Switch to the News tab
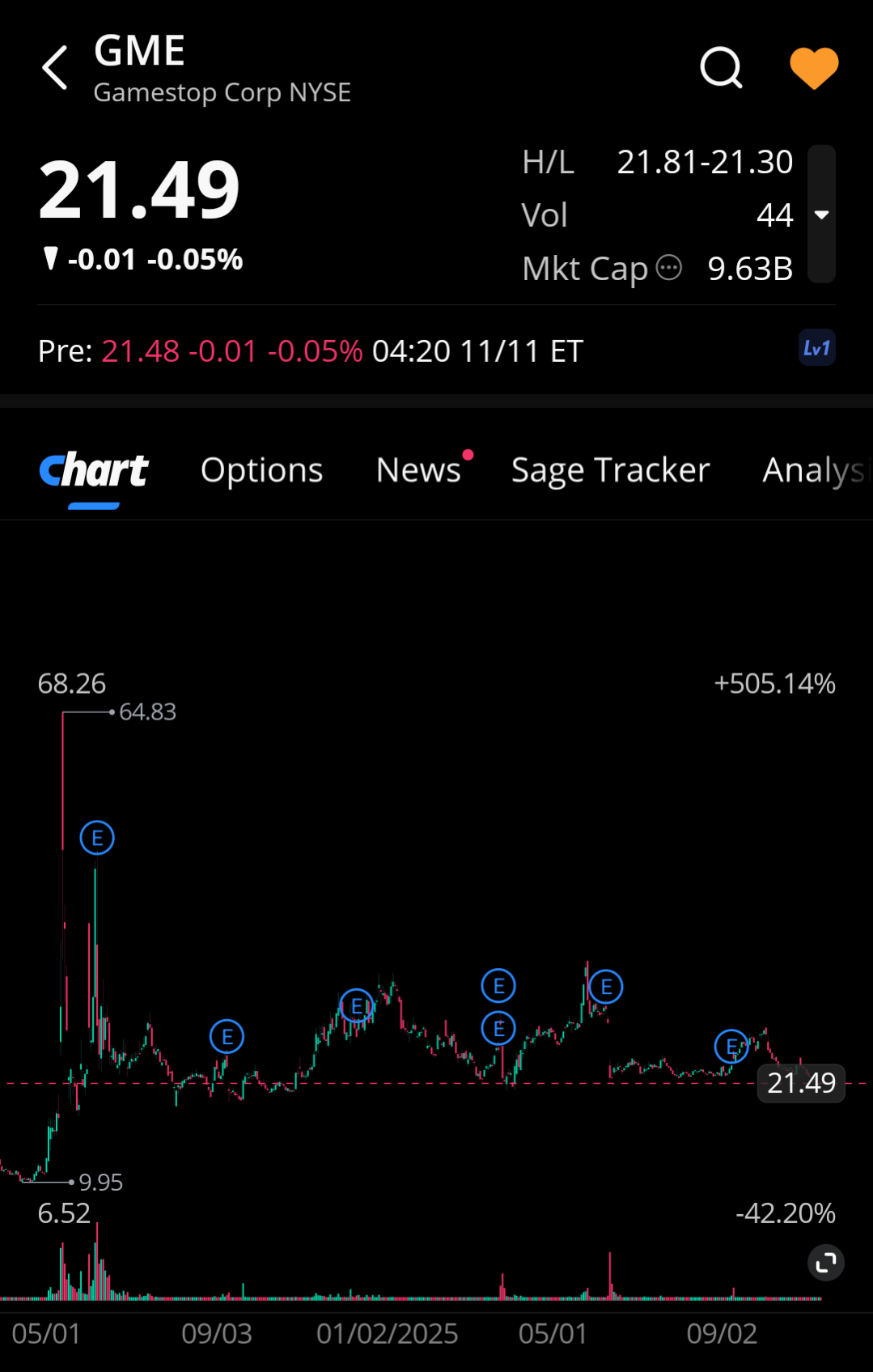This screenshot has width=873, height=1372. tap(418, 470)
